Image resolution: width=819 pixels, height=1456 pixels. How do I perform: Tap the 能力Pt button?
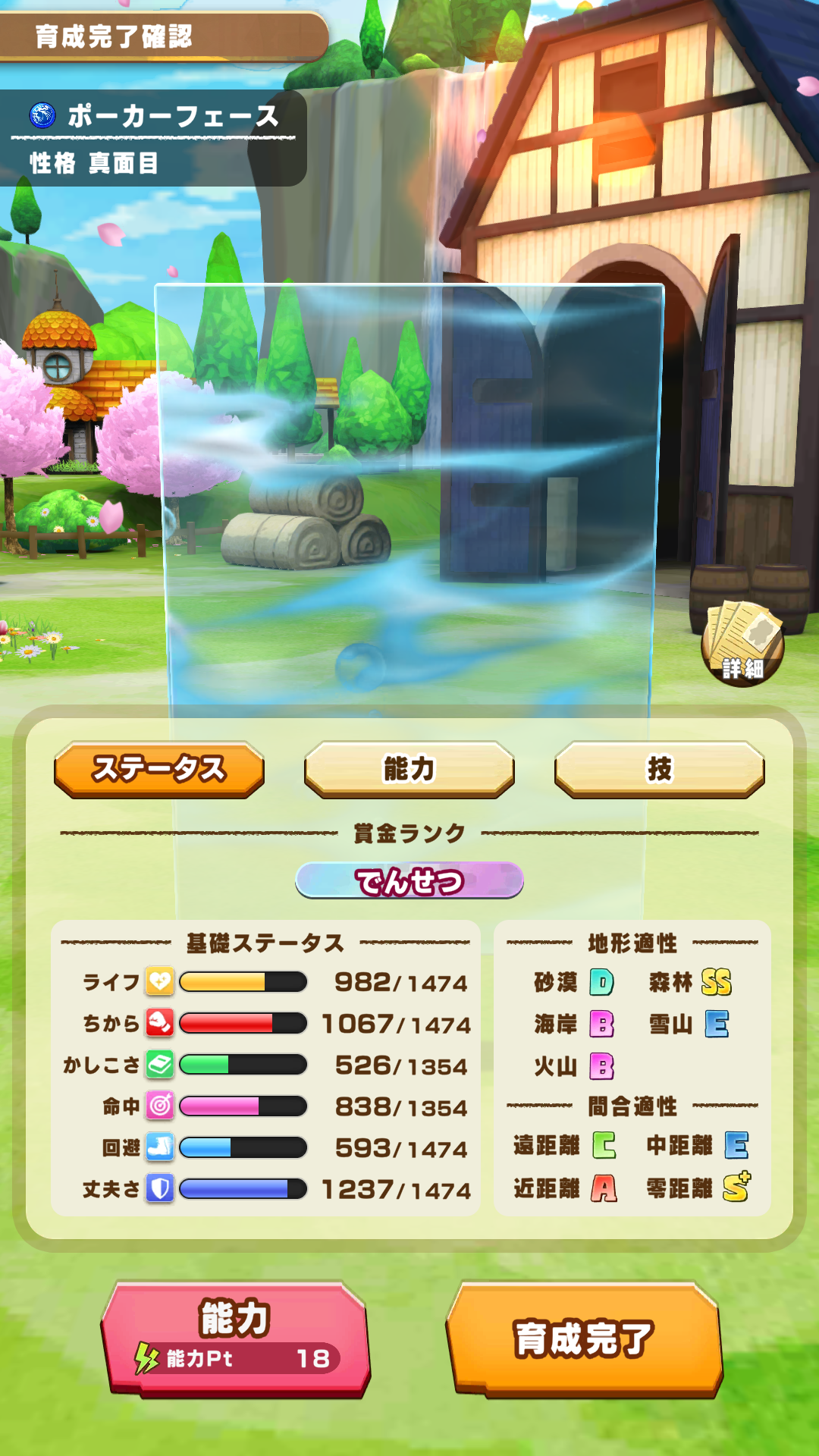click(235, 1339)
